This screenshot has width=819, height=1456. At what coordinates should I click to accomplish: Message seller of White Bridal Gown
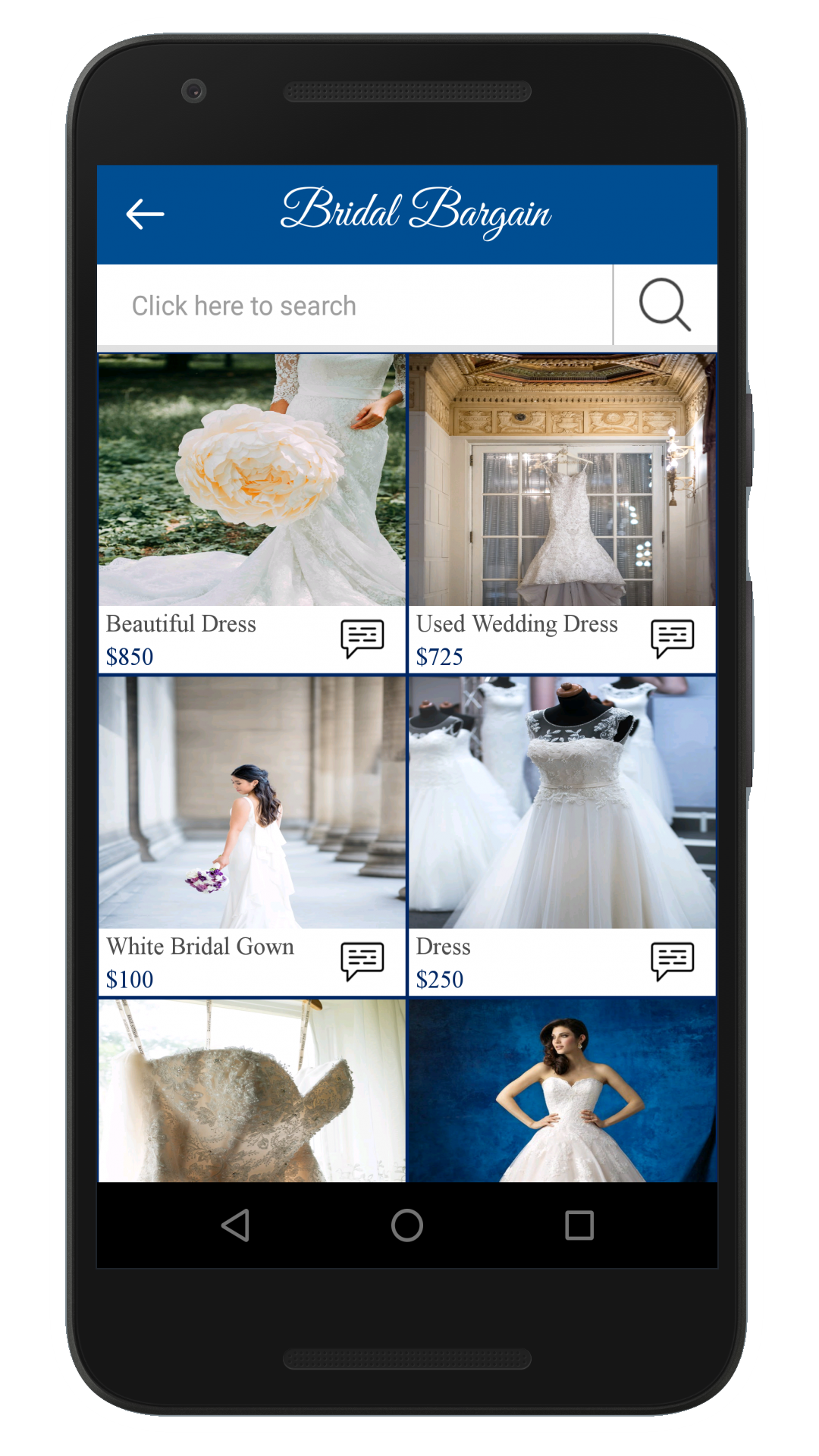coord(362,961)
